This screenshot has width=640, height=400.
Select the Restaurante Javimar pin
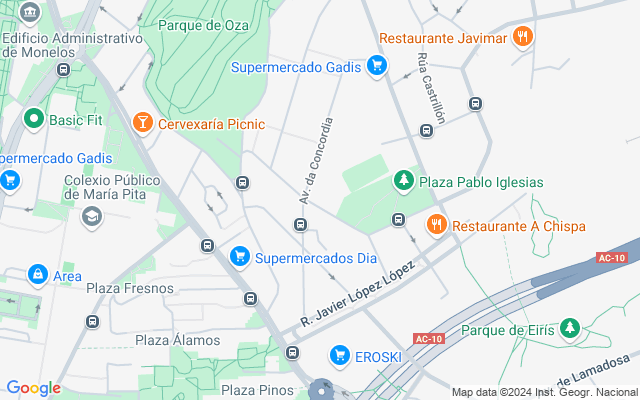point(522,38)
